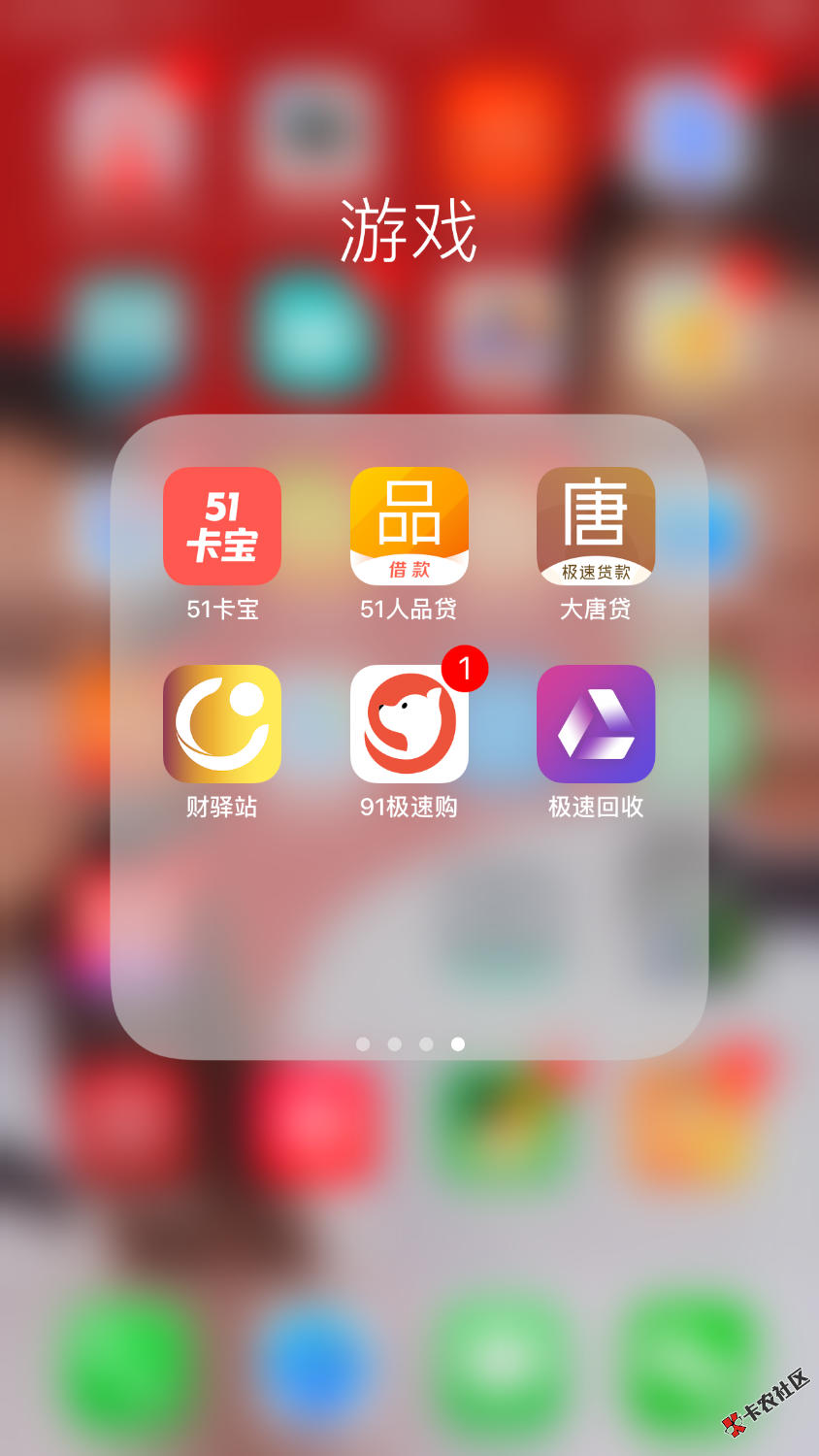Launch the 51人品贷 app
This screenshot has width=819, height=1456.
(409, 526)
